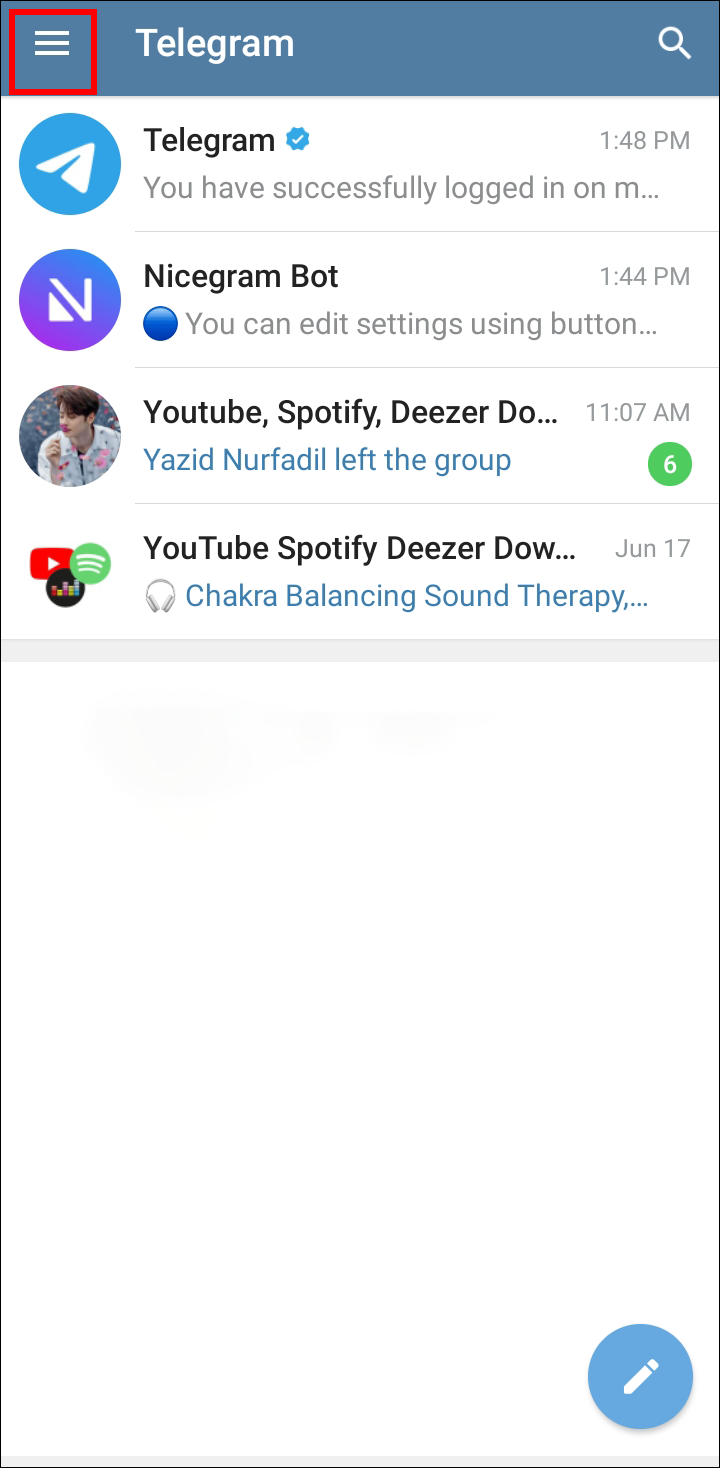Tap the search magnifier icon

675,43
